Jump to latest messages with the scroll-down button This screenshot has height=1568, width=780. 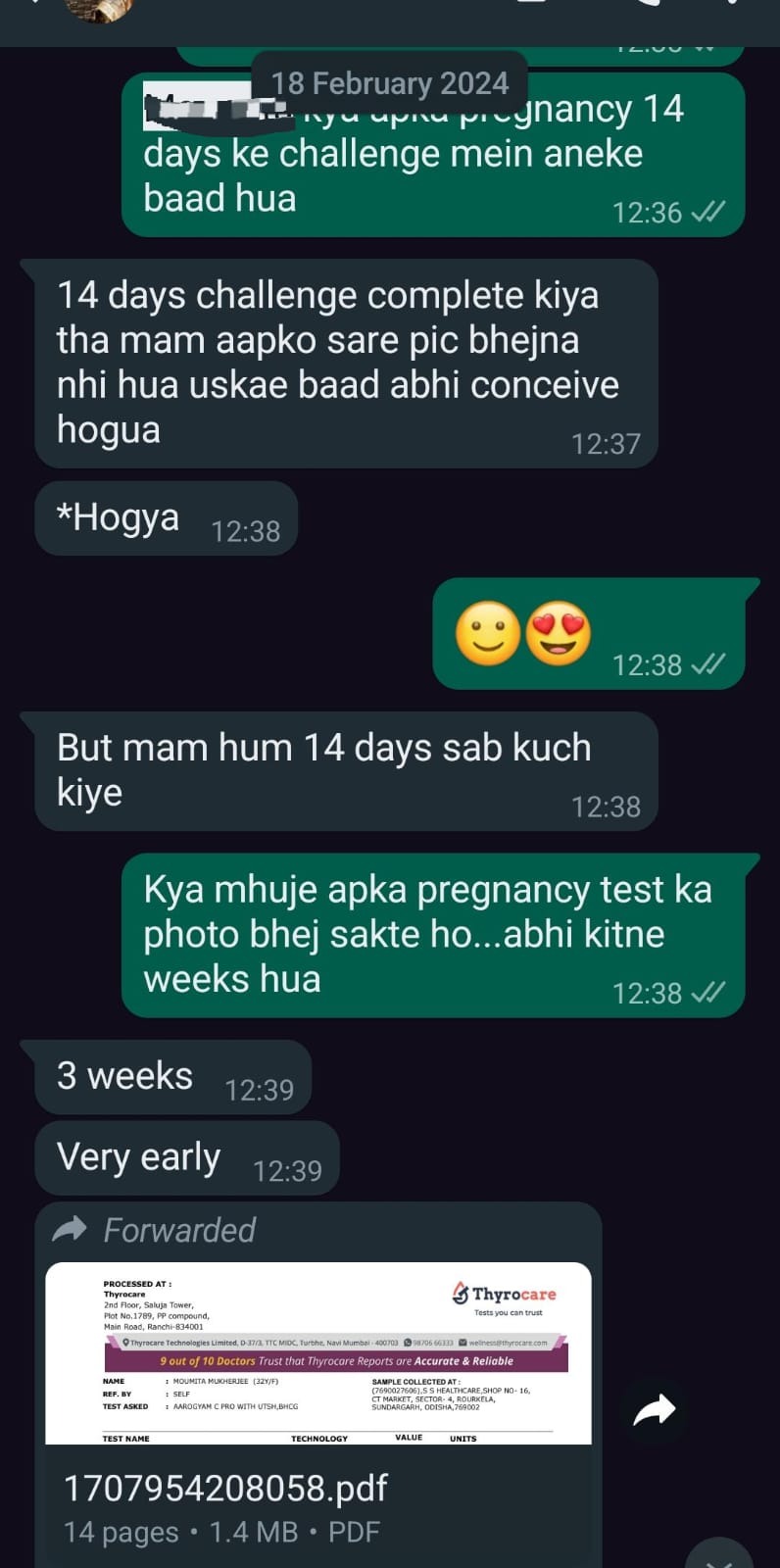[x=719, y=1556]
